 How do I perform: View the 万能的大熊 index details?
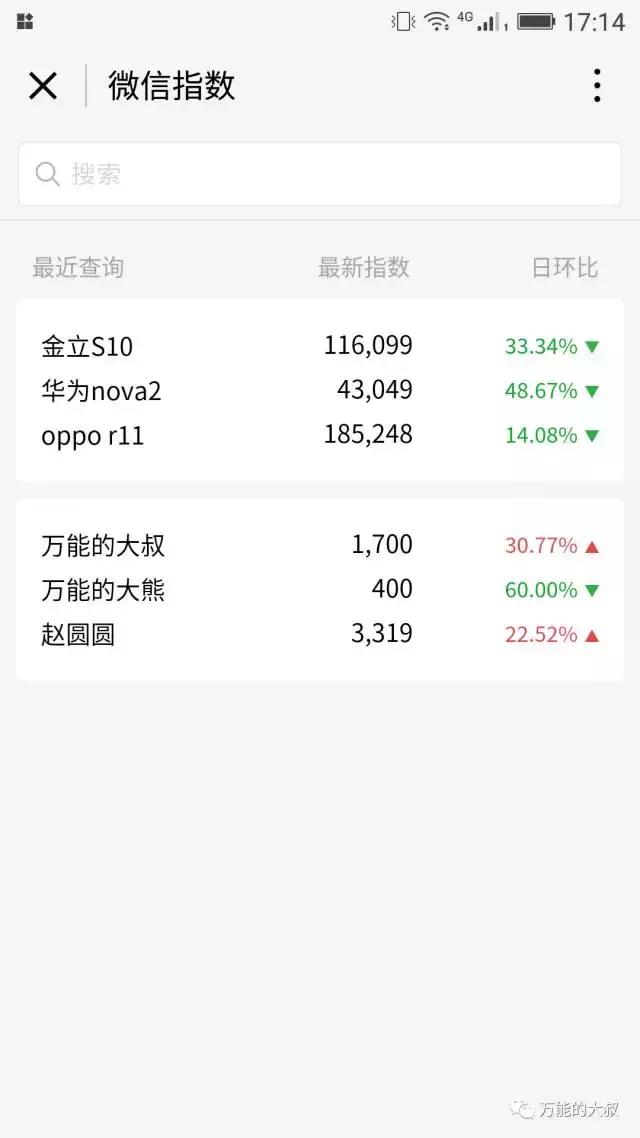(x=320, y=590)
